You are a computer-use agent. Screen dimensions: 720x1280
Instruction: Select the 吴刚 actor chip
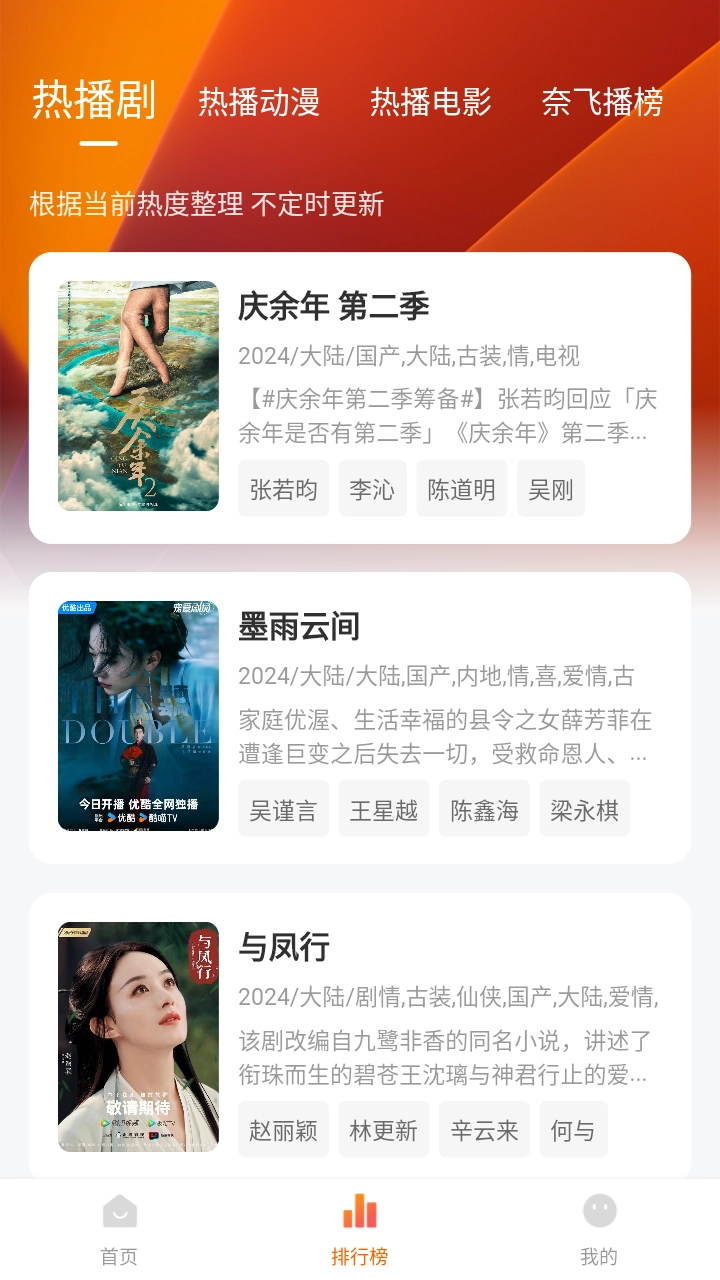pyautogui.click(x=550, y=489)
